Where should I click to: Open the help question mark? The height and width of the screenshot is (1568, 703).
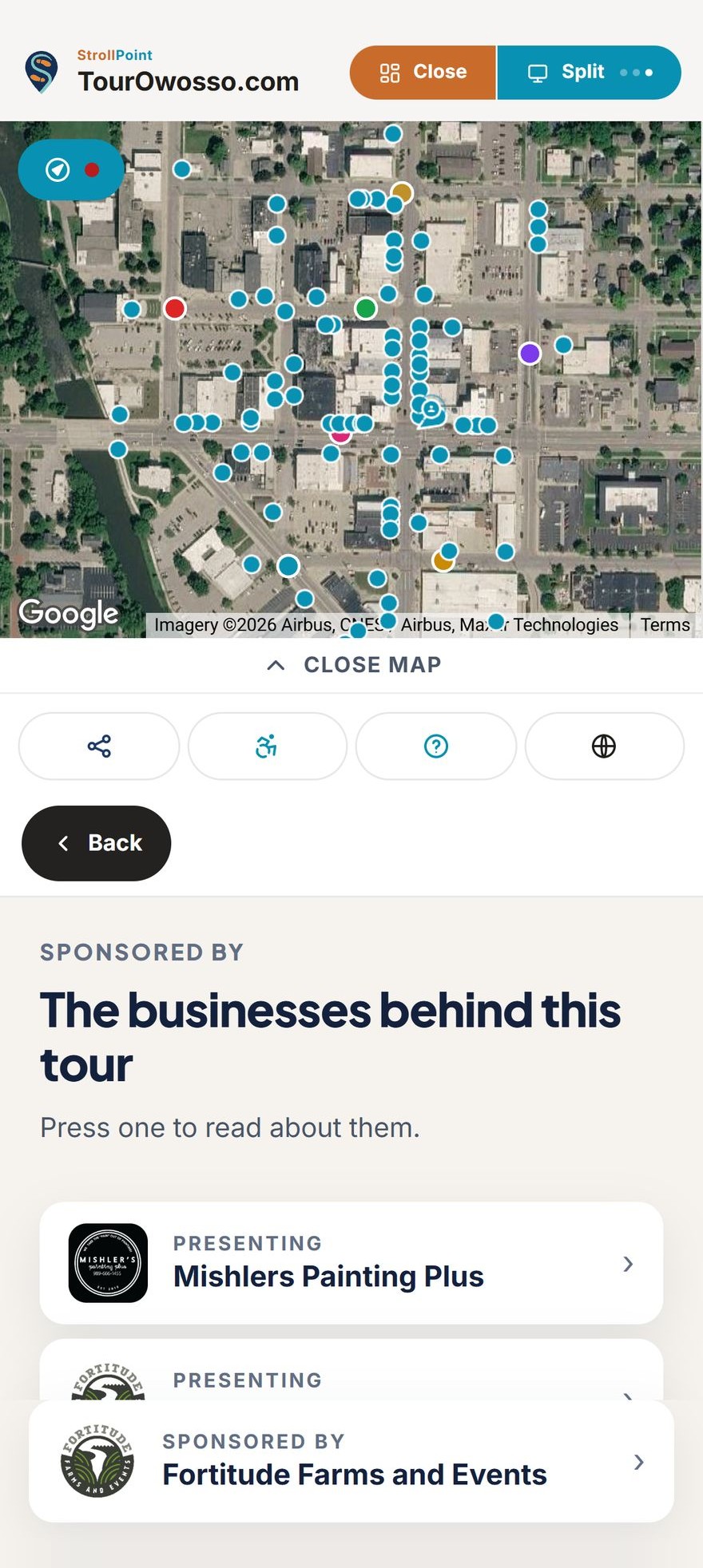pos(436,746)
